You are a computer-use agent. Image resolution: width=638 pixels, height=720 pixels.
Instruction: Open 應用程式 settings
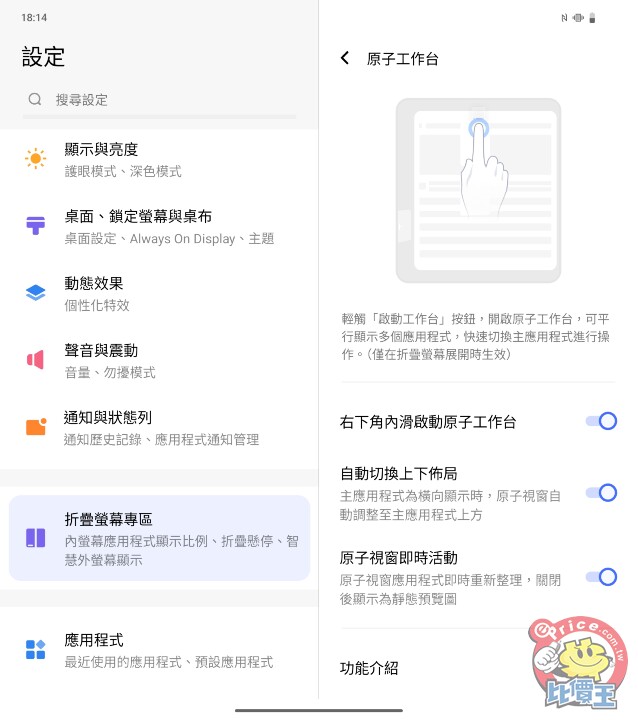[x=160, y=650]
